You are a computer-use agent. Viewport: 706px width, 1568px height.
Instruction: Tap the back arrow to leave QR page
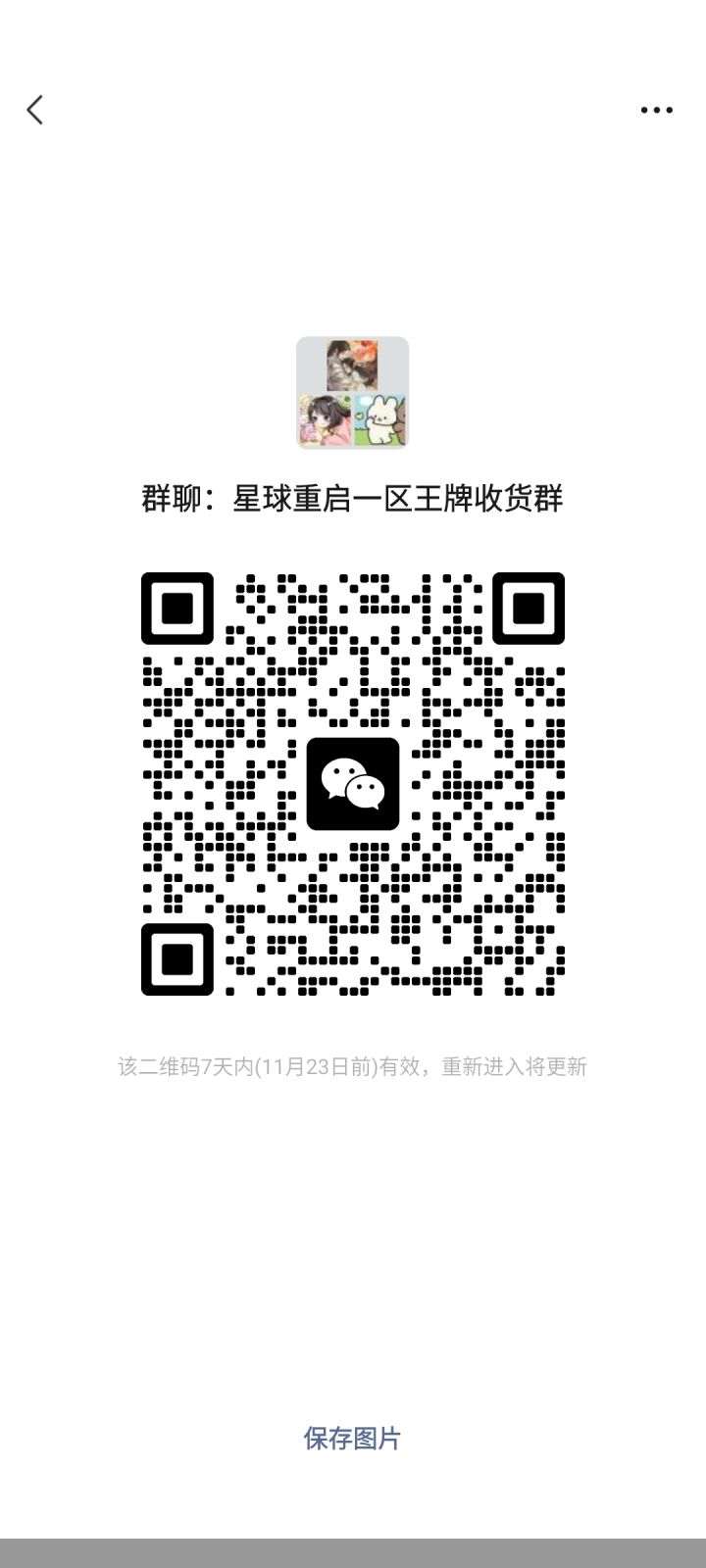(36, 110)
